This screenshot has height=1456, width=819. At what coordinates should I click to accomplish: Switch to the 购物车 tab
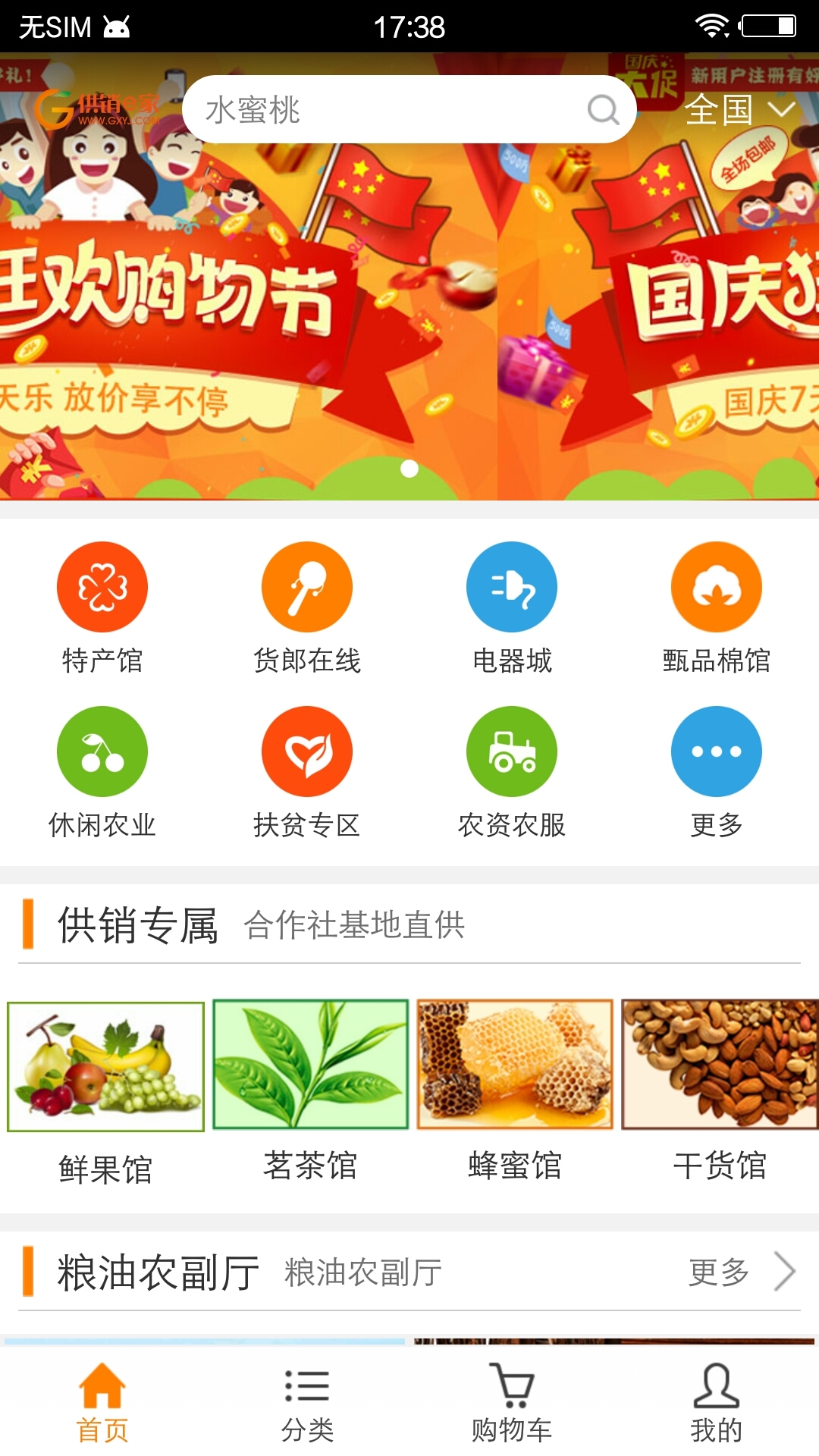[x=512, y=1403]
